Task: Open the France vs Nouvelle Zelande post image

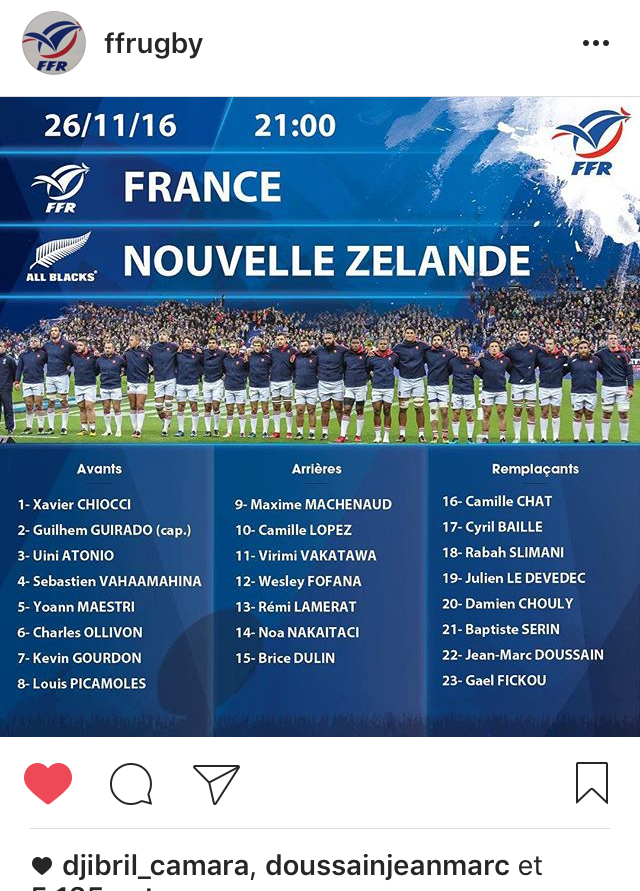Action: pyautogui.click(x=320, y=416)
